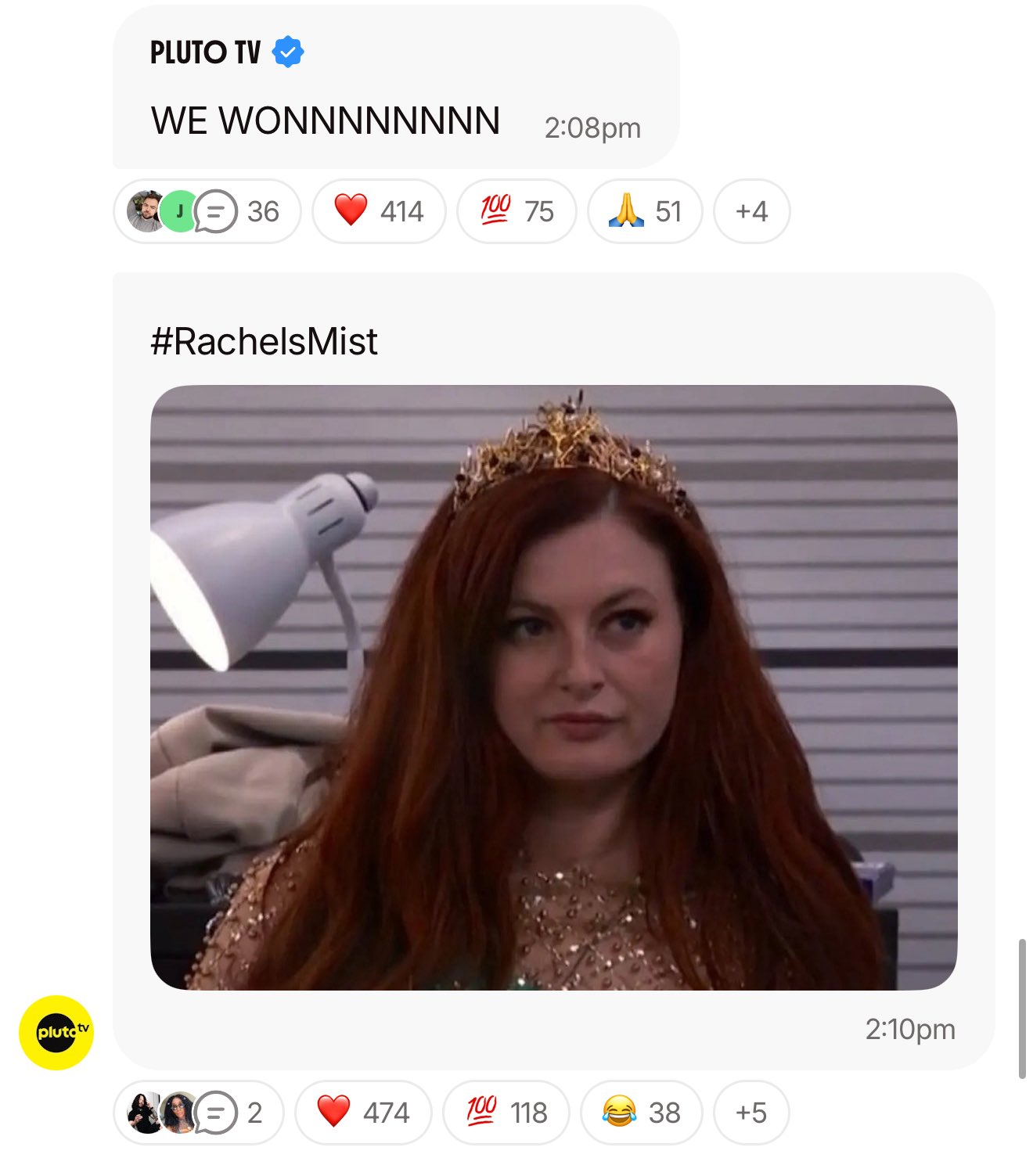Viewport: 1033px width, 1176px height.
Task: Show the +5 more reactions chip
Action: [x=750, y=1112]
